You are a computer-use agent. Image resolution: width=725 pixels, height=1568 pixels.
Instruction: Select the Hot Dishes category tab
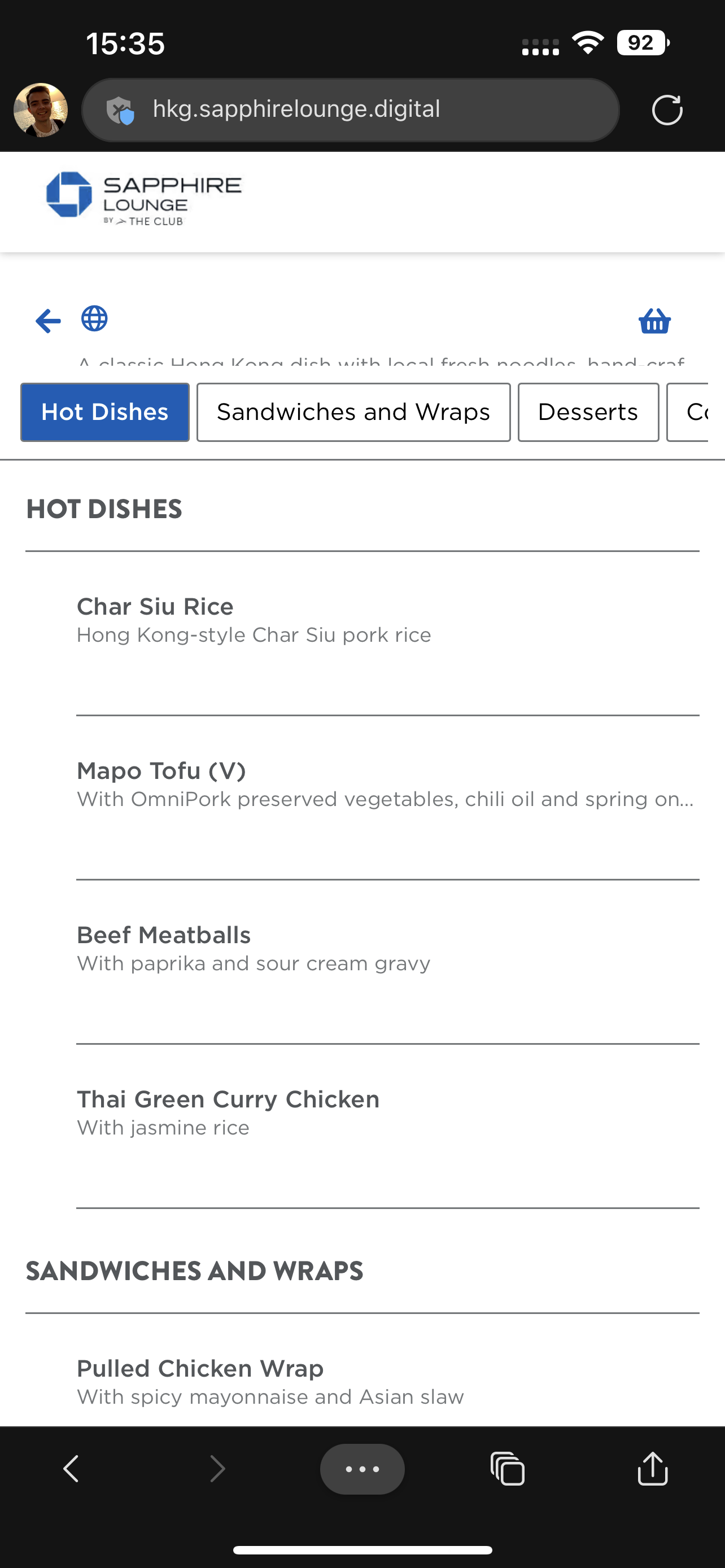point(104,412)
